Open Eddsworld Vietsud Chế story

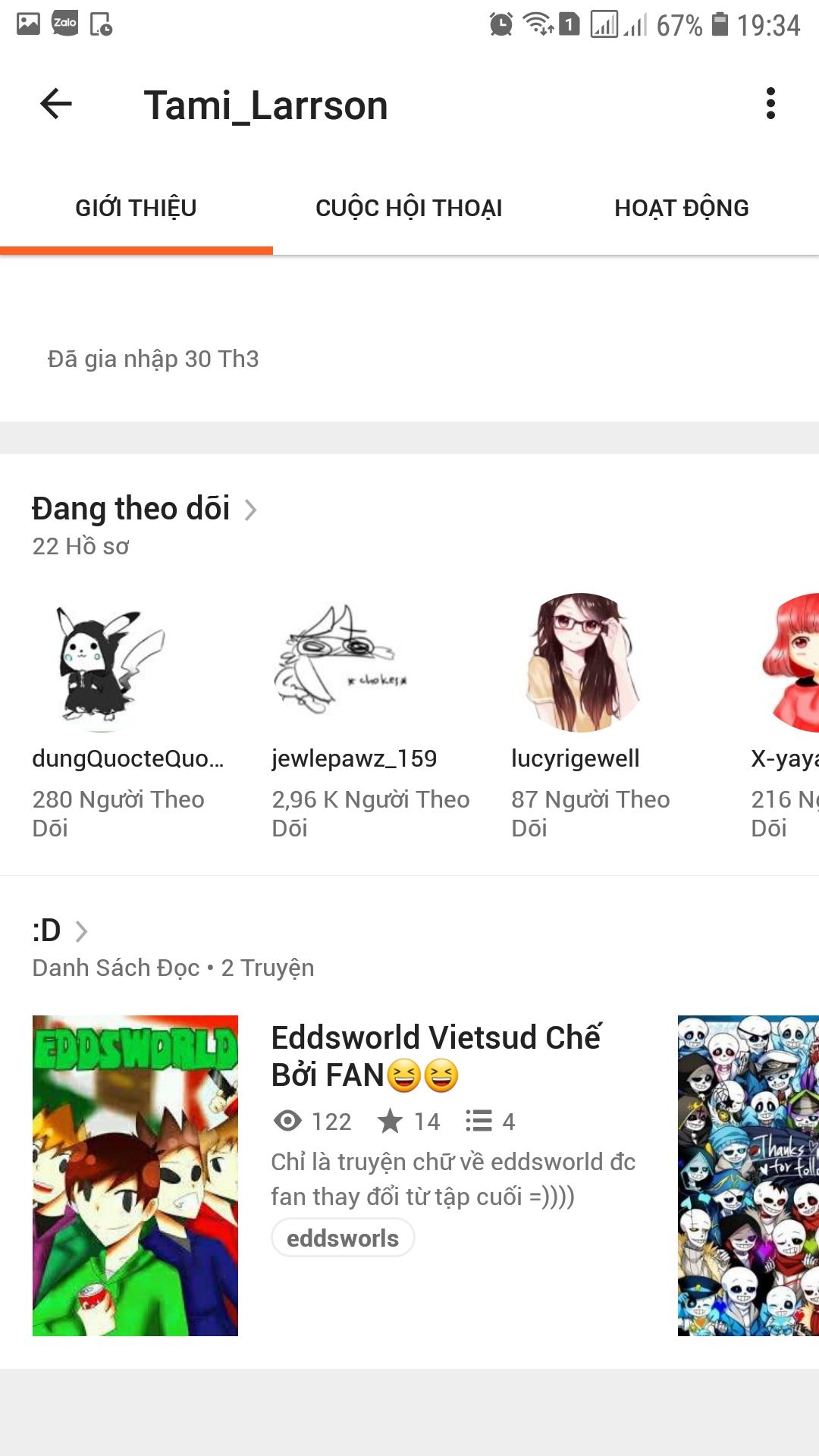click(437, 1056)
